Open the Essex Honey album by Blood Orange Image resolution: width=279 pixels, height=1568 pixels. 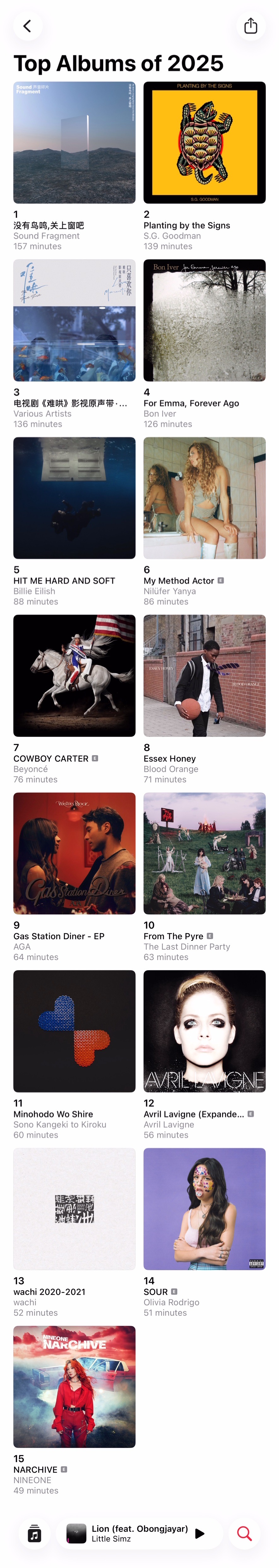(x=204, y=676)
